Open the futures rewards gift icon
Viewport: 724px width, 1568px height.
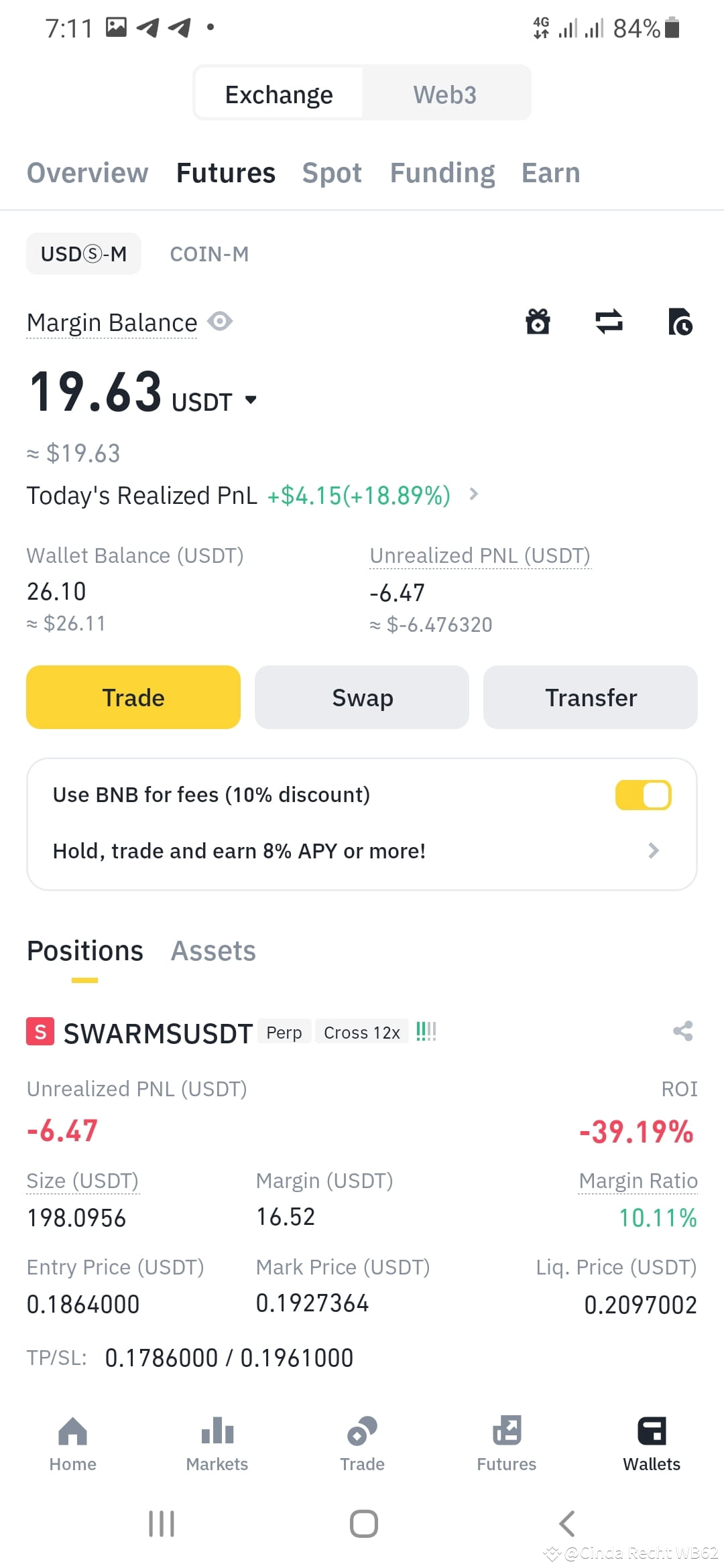coord(538,322)
